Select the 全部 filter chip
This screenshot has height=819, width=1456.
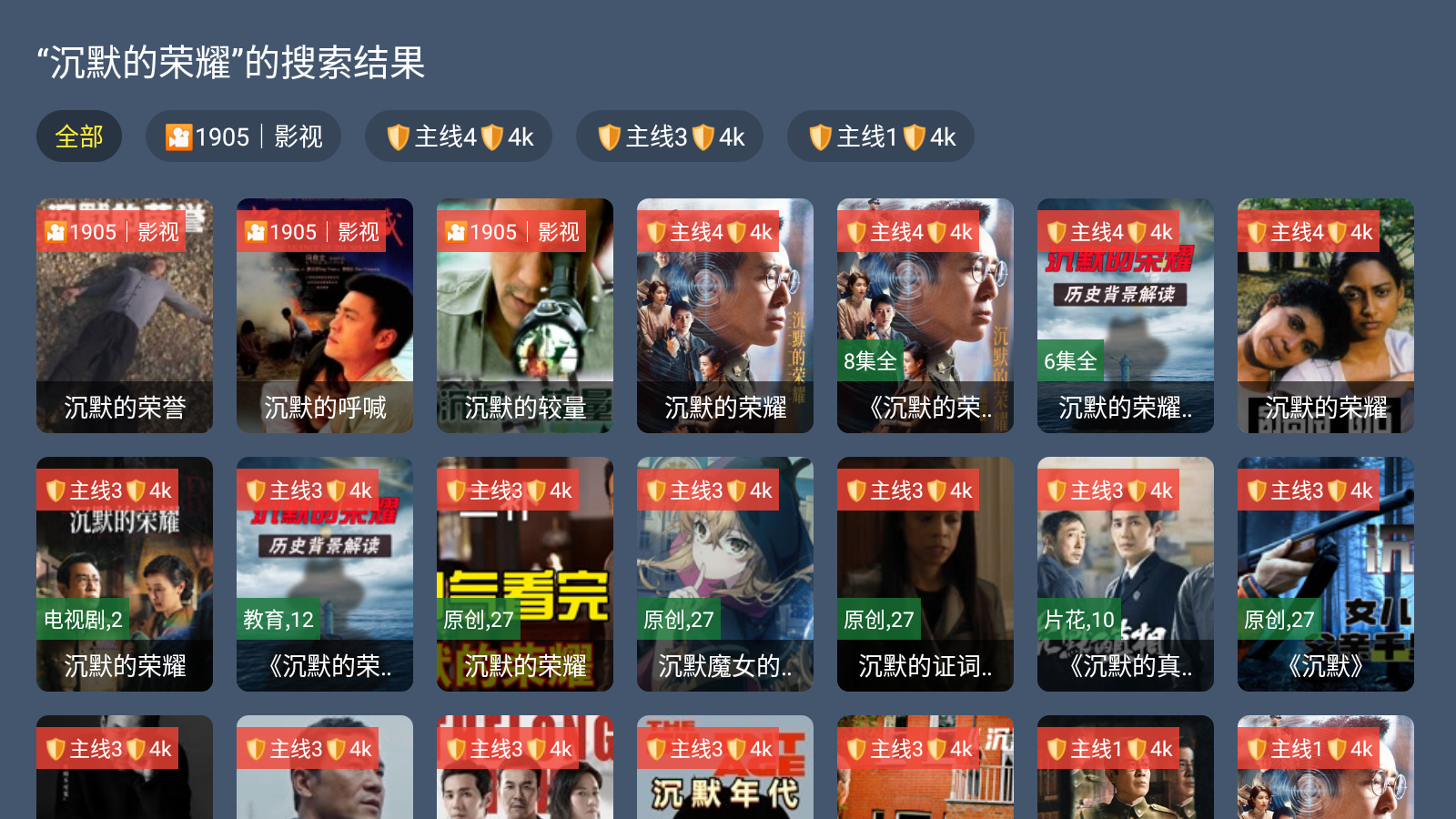(79, 136)
